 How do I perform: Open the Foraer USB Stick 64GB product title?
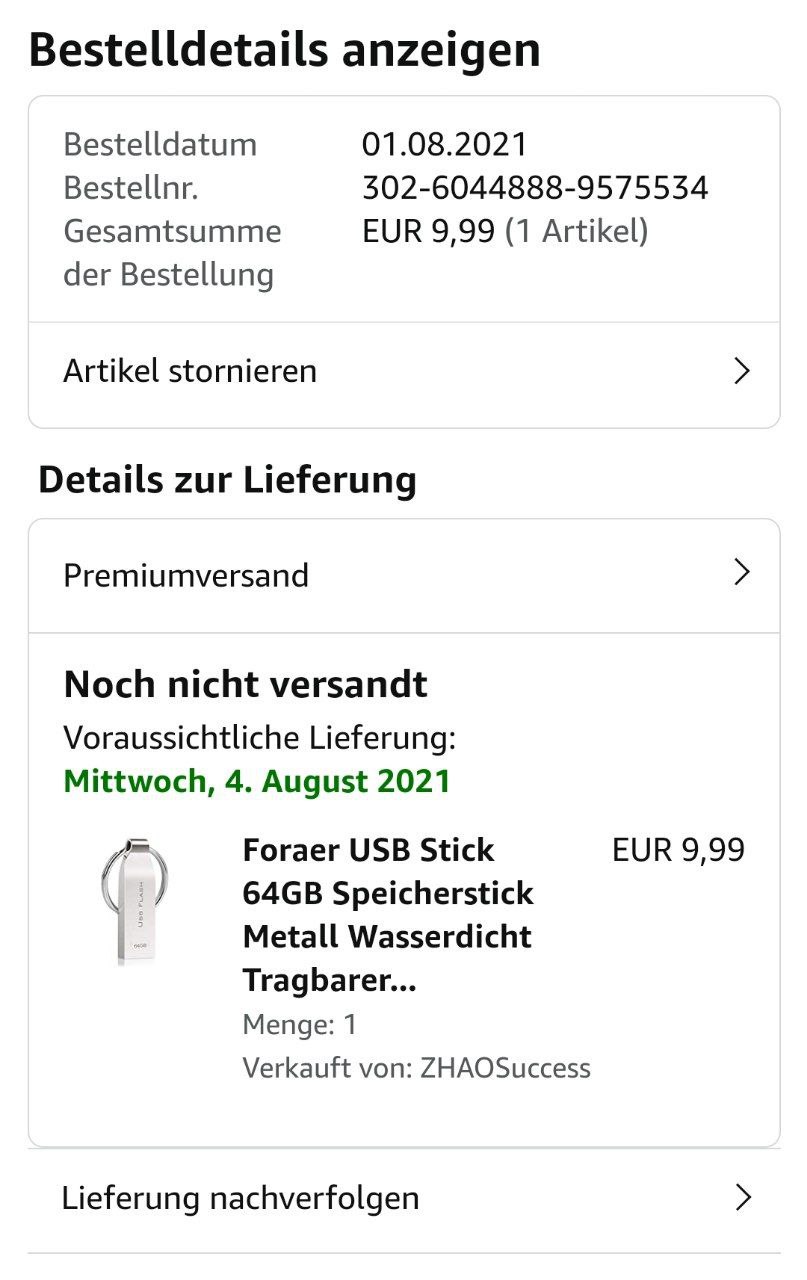pyautogui.click(x=389, y=915)
